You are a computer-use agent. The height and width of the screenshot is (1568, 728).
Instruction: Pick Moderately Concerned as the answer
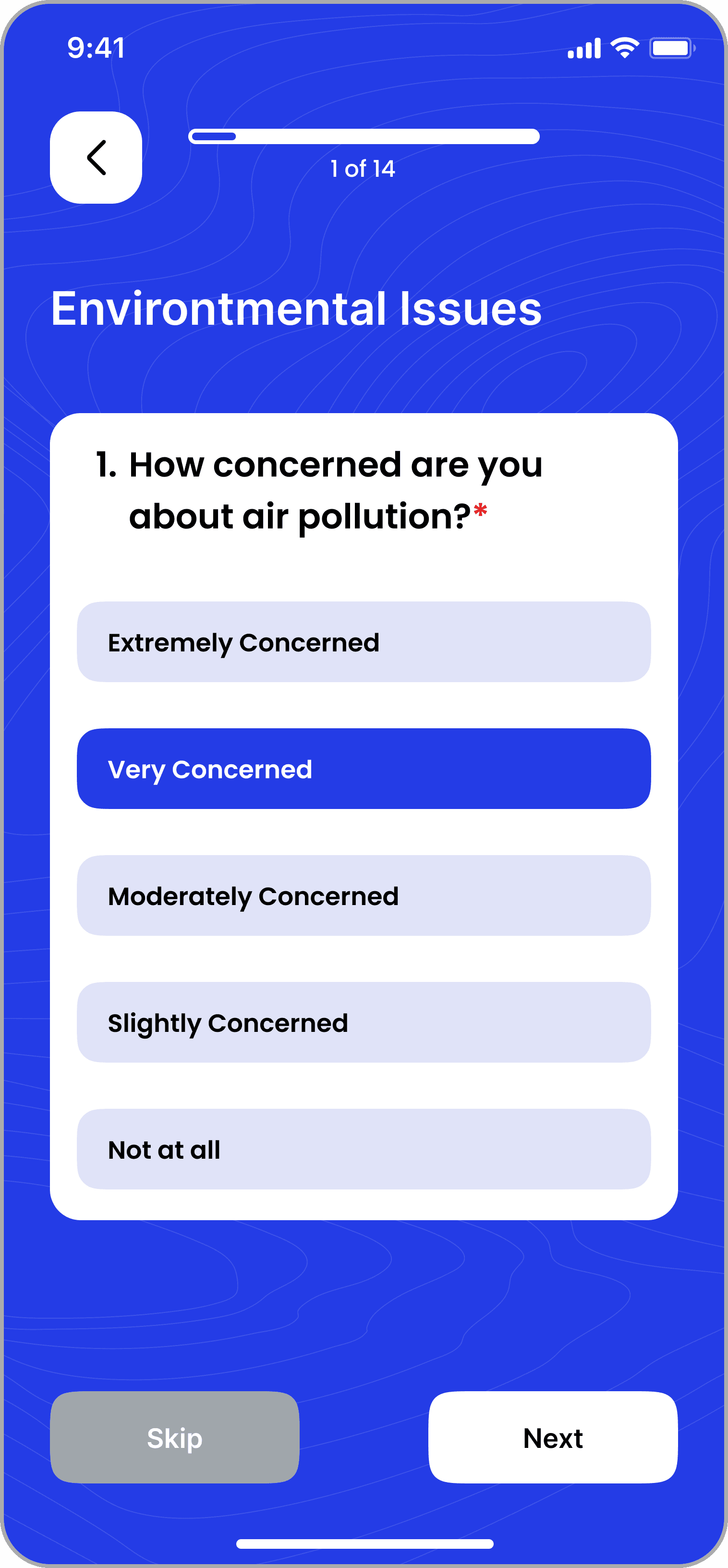tap(364, 895)
